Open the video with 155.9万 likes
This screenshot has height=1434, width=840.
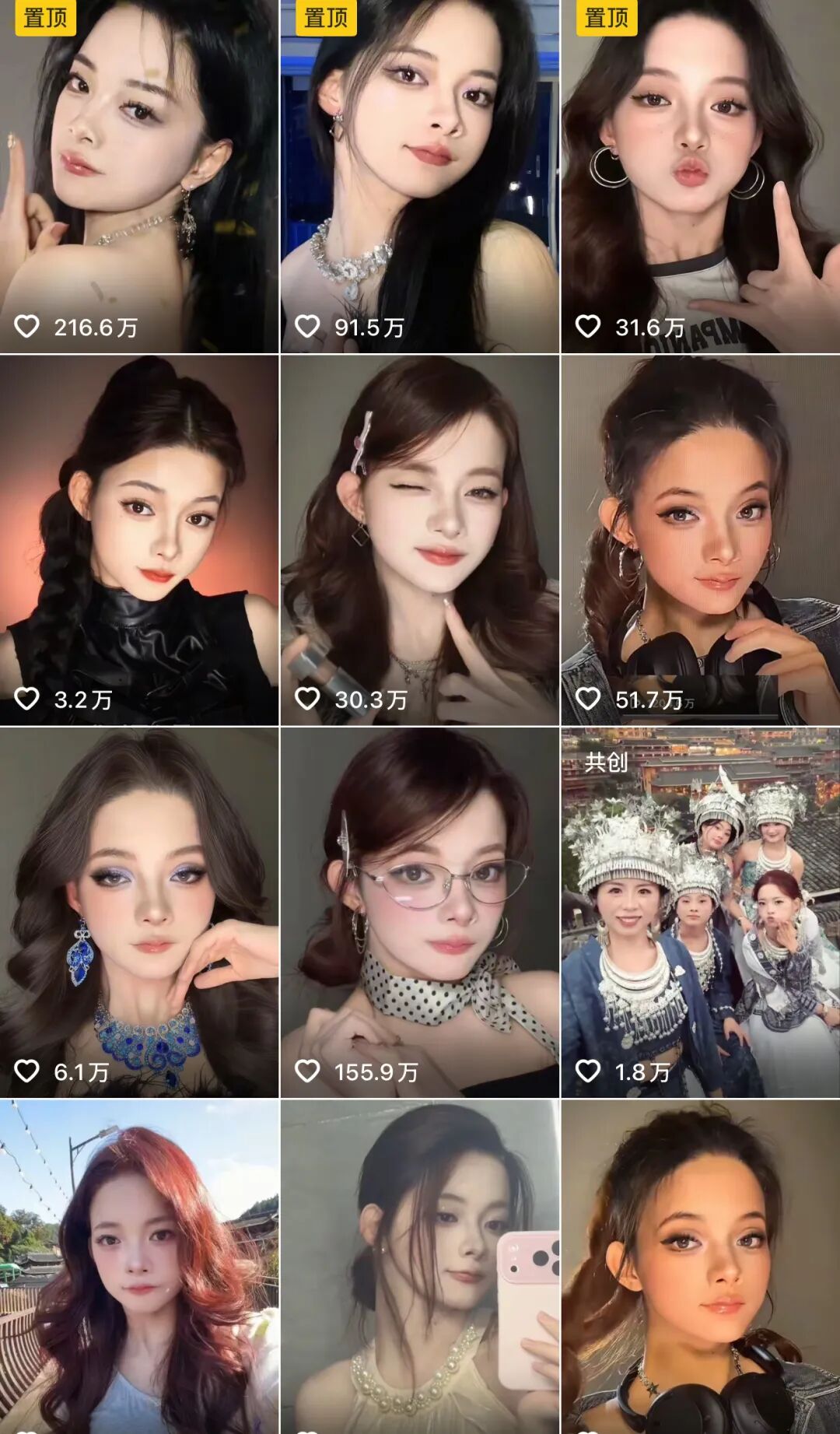pyautogui.click(x=419, y=912)
